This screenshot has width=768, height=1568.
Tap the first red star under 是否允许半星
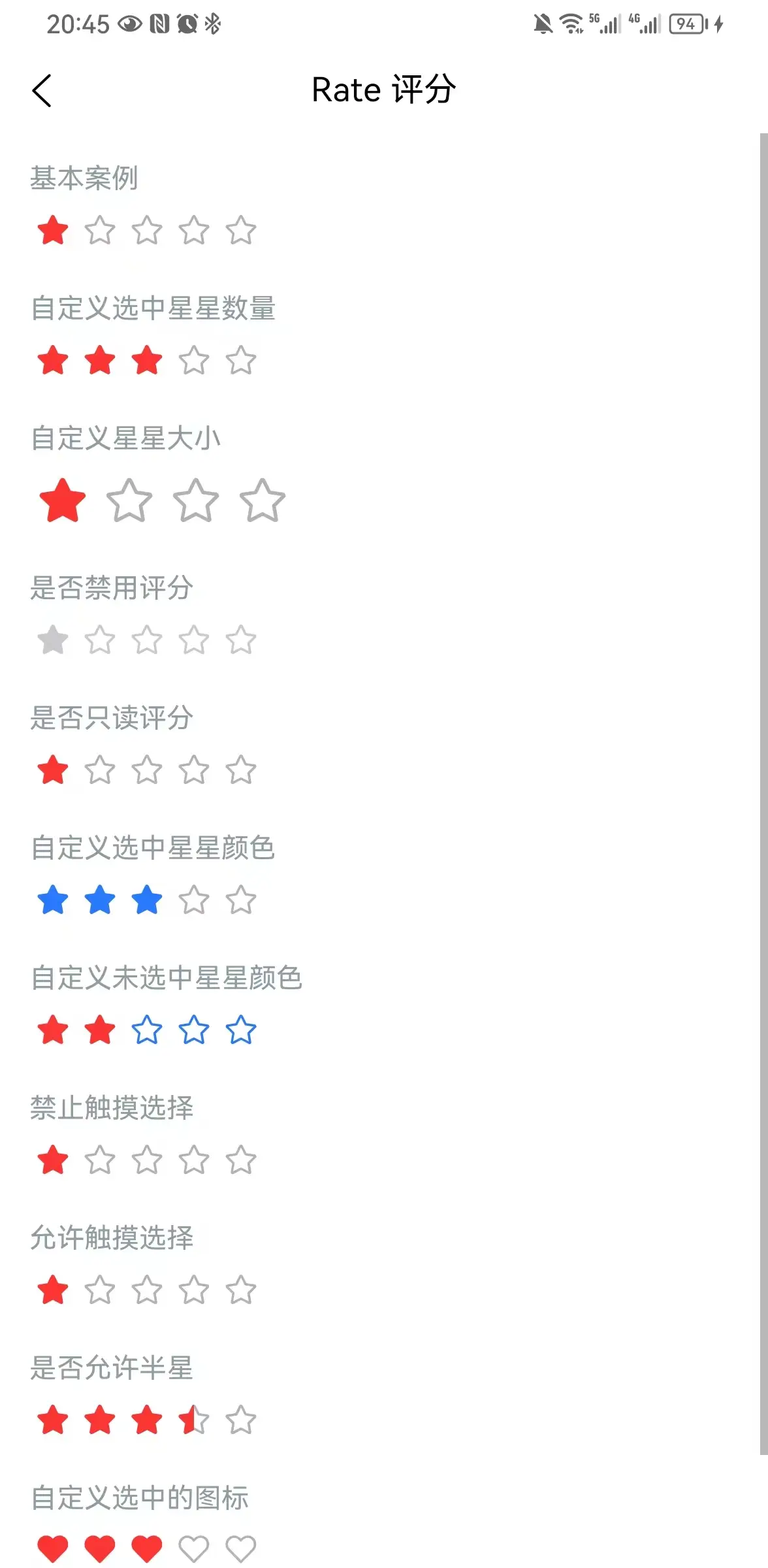coord(53,1420)
